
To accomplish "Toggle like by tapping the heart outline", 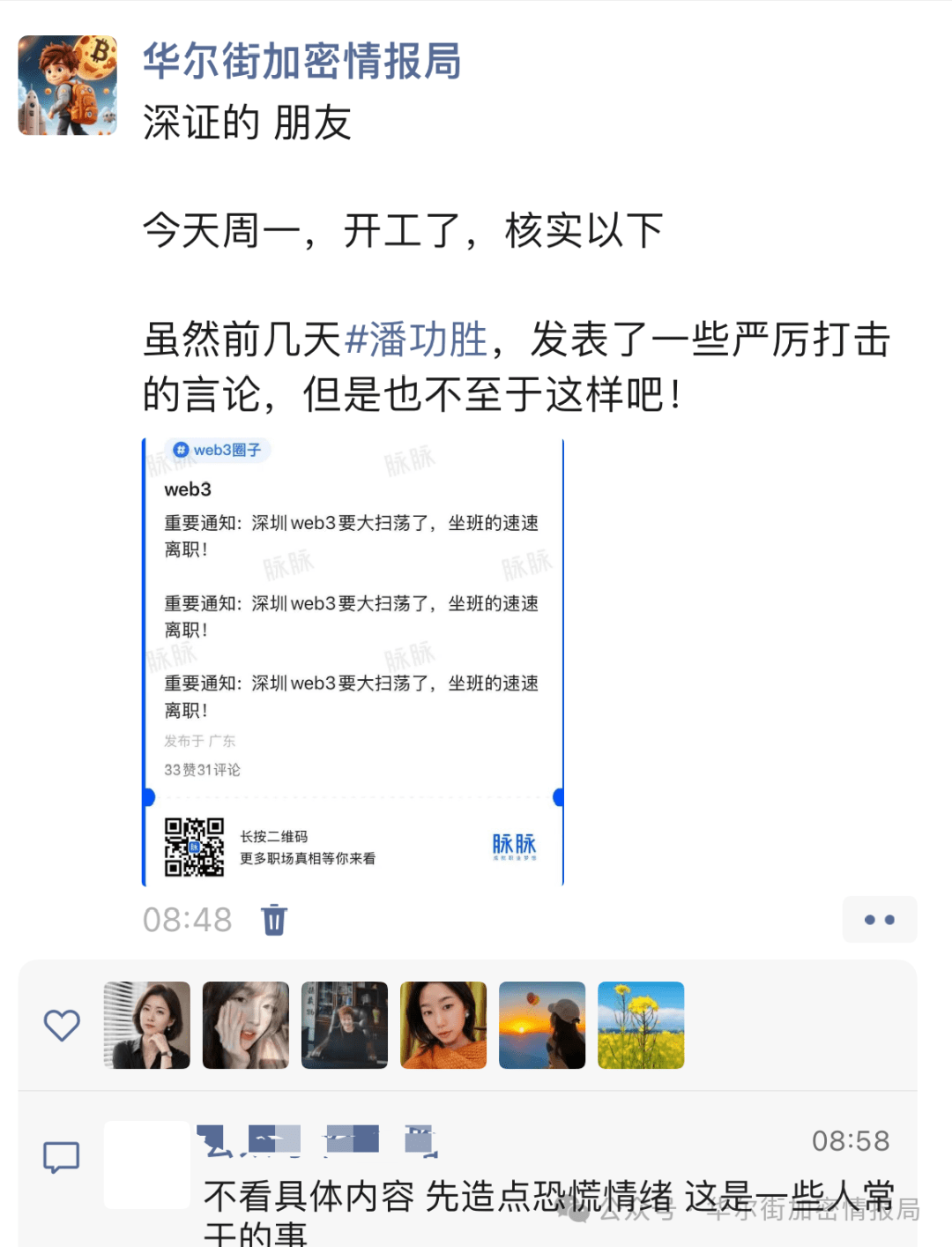I will pyautogui.click(x=60, y=1024).
